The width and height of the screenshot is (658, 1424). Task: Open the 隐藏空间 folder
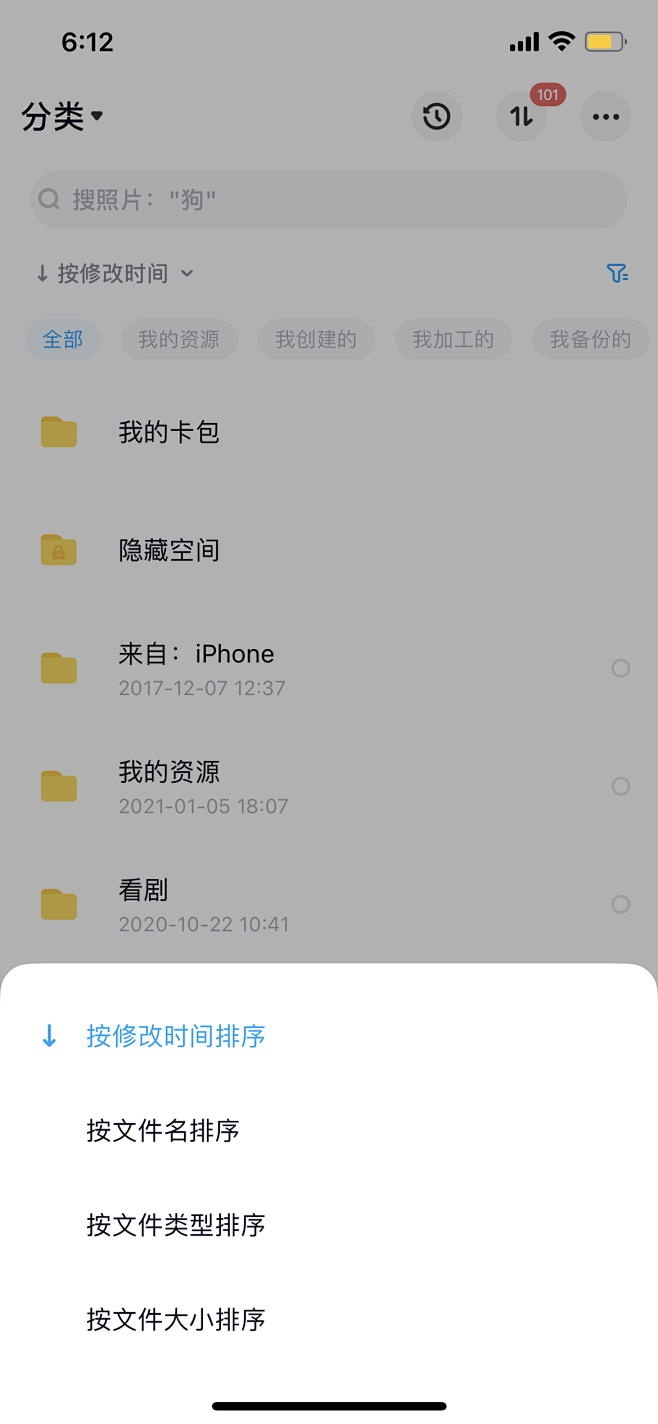[329, 550]
